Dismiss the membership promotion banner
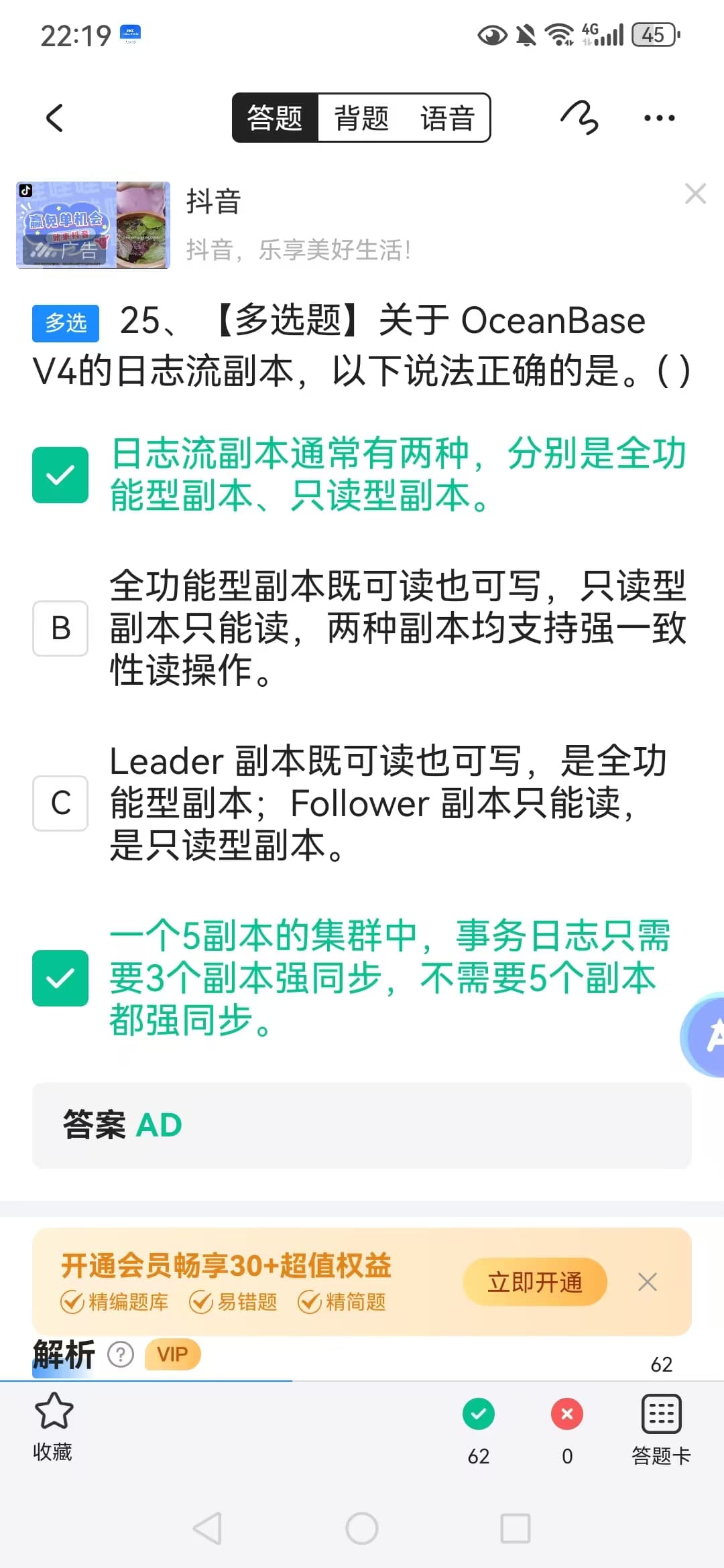Image resolution: width=724 pixels, height=1568 pixels. click(x=647, y=1282)
